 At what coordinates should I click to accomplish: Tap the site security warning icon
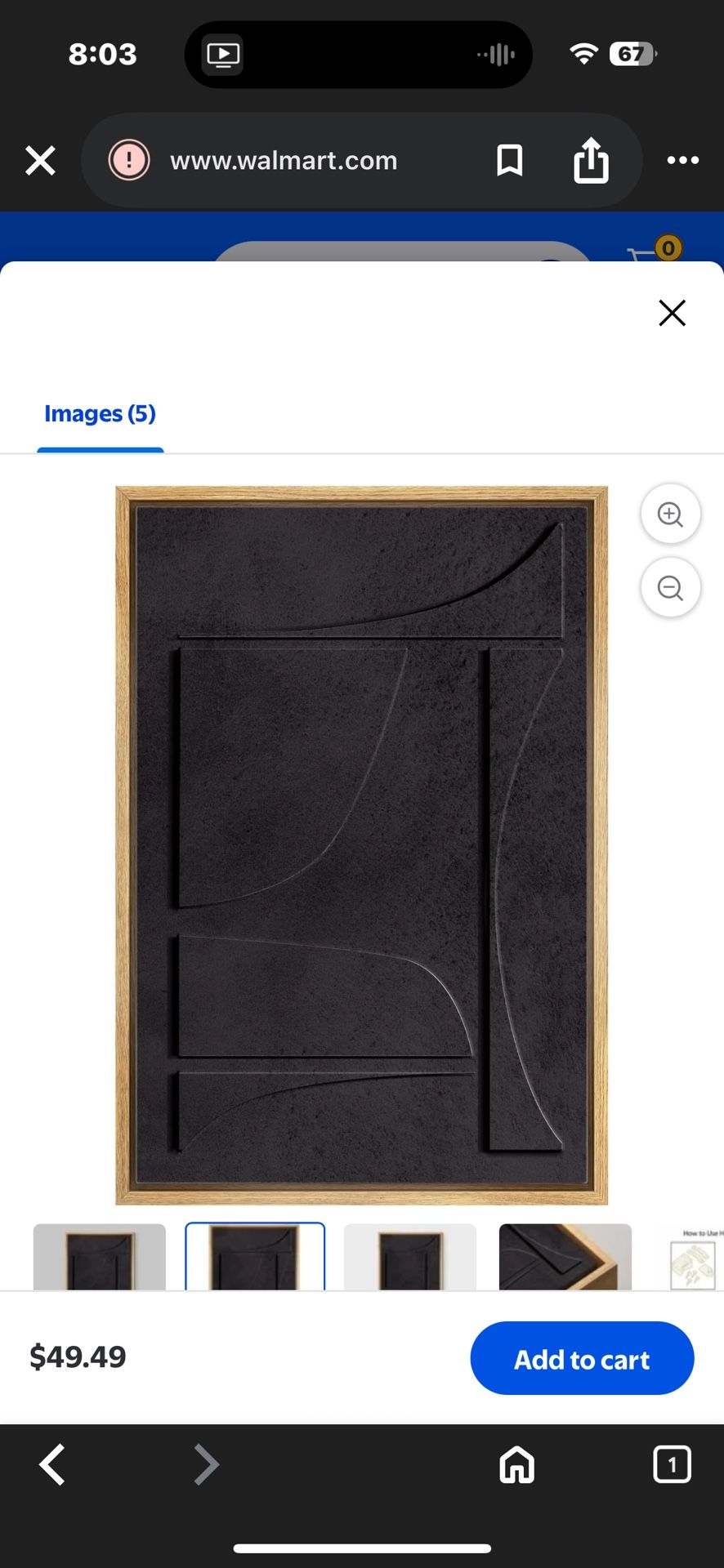[x=129, y=161]
